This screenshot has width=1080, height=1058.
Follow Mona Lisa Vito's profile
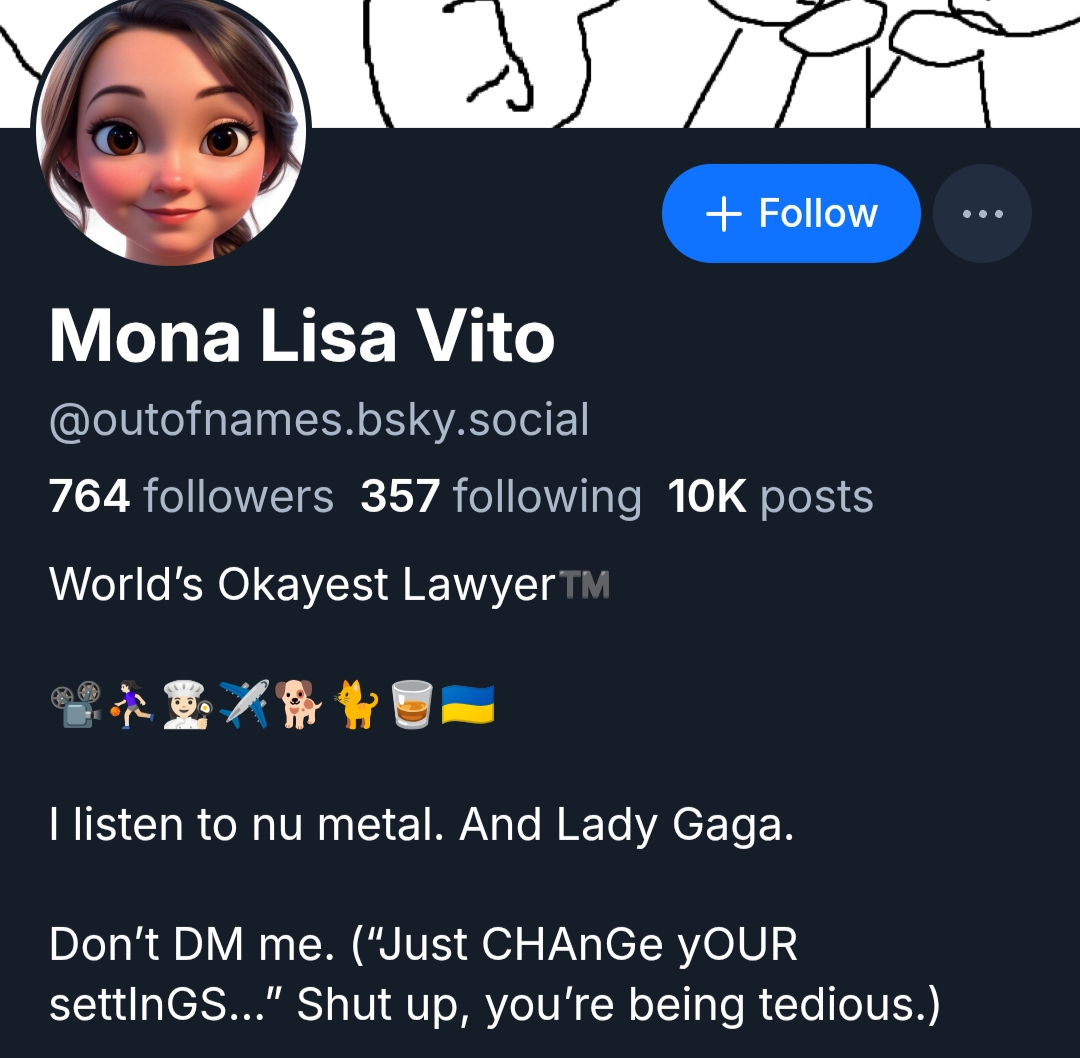click(790, 213)
